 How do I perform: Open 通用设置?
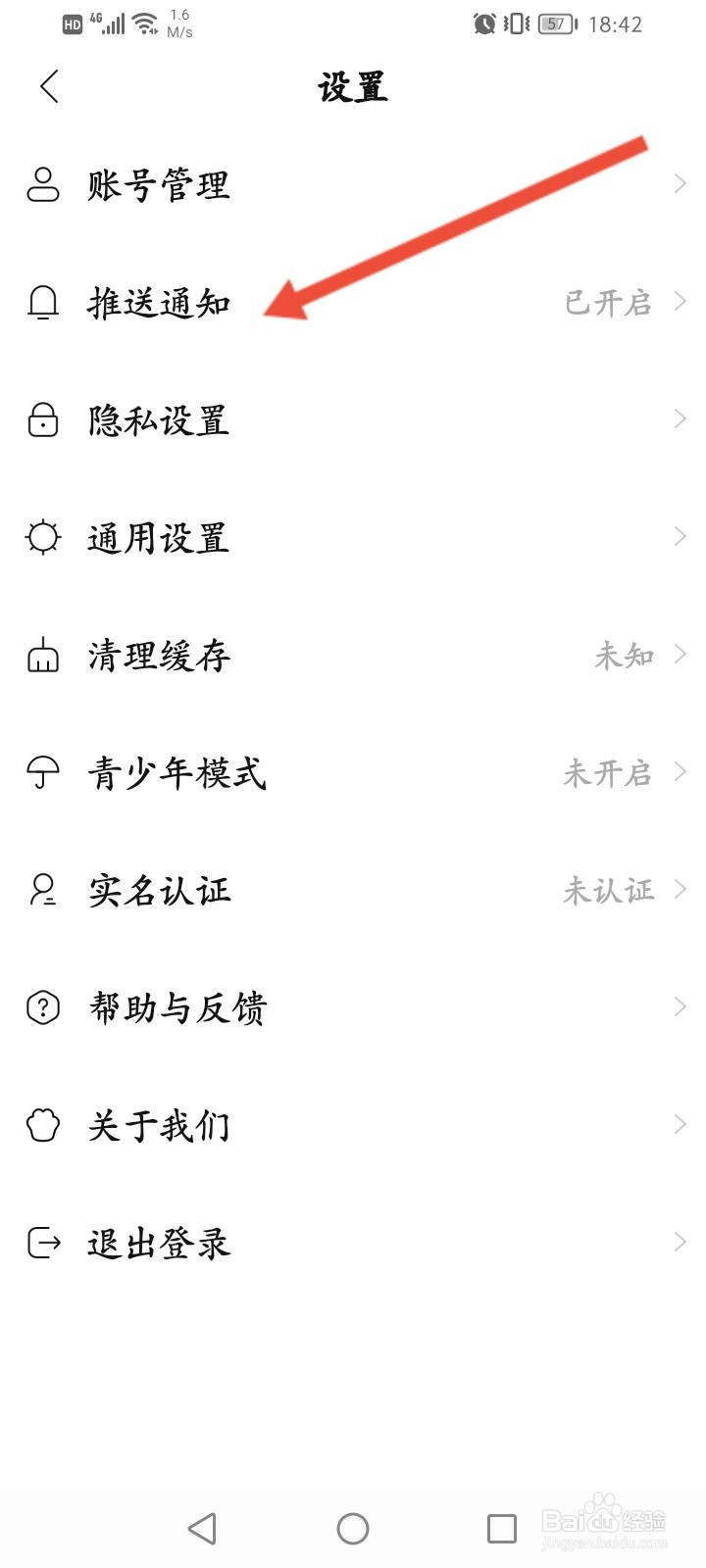(353, 537)
